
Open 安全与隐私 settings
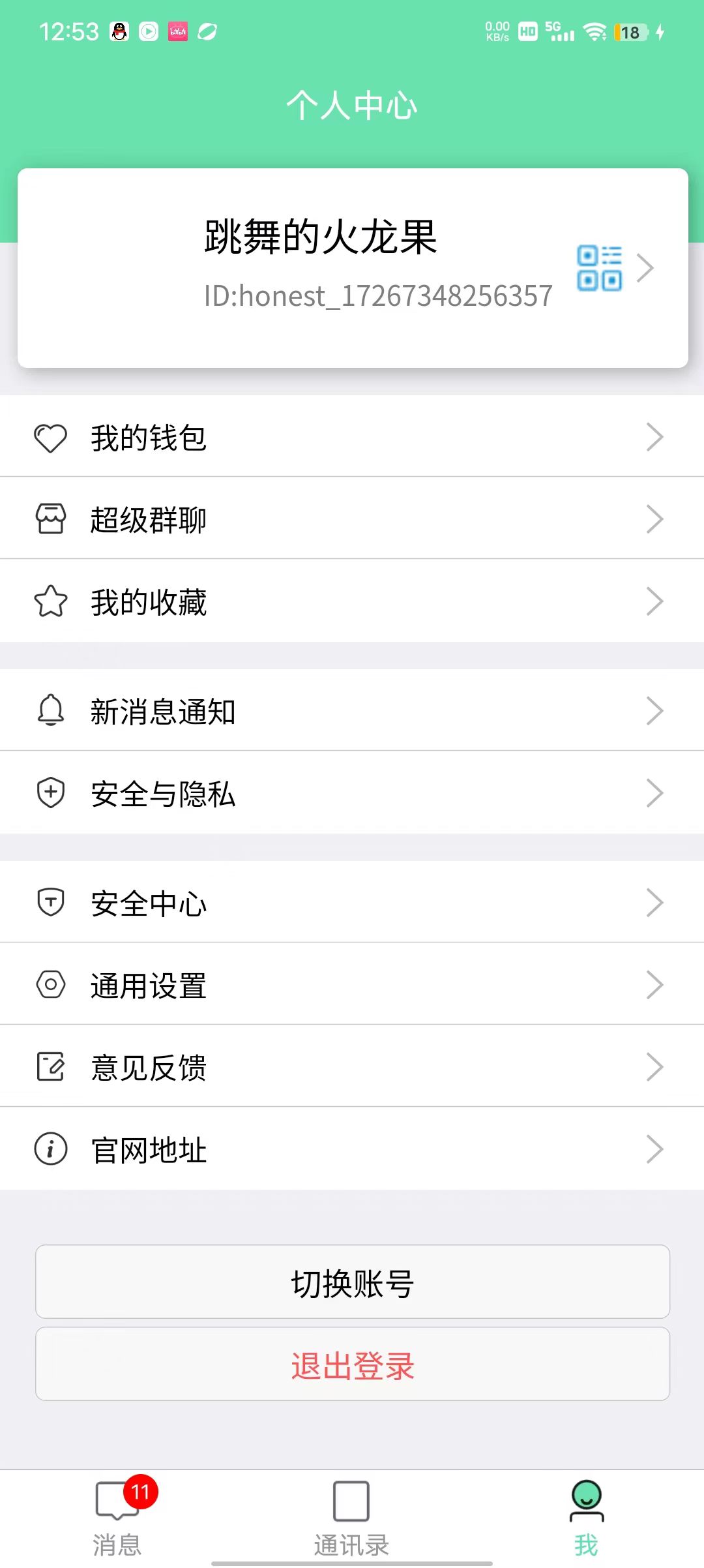[352, 792]
